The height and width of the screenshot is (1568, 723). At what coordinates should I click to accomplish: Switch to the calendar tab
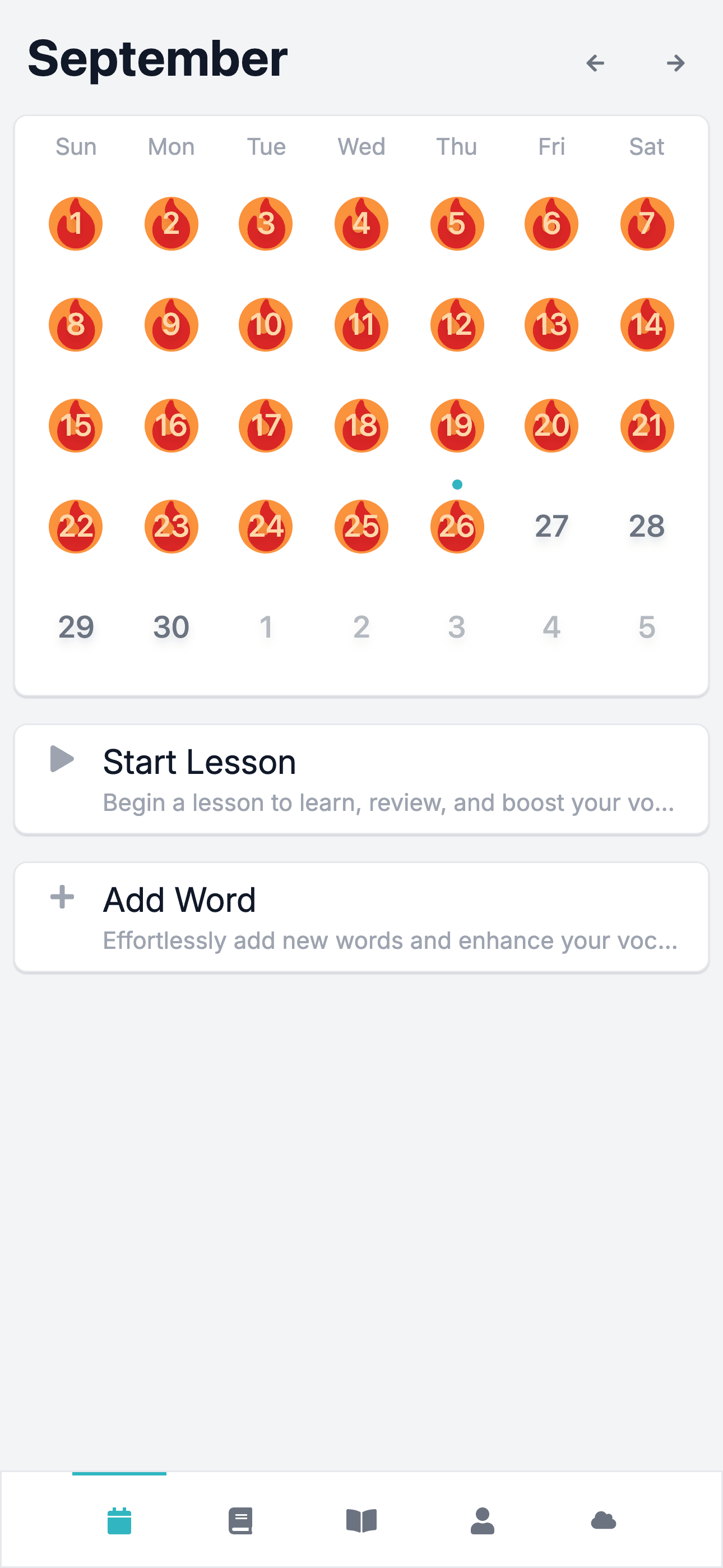[x=119, y=1520]
